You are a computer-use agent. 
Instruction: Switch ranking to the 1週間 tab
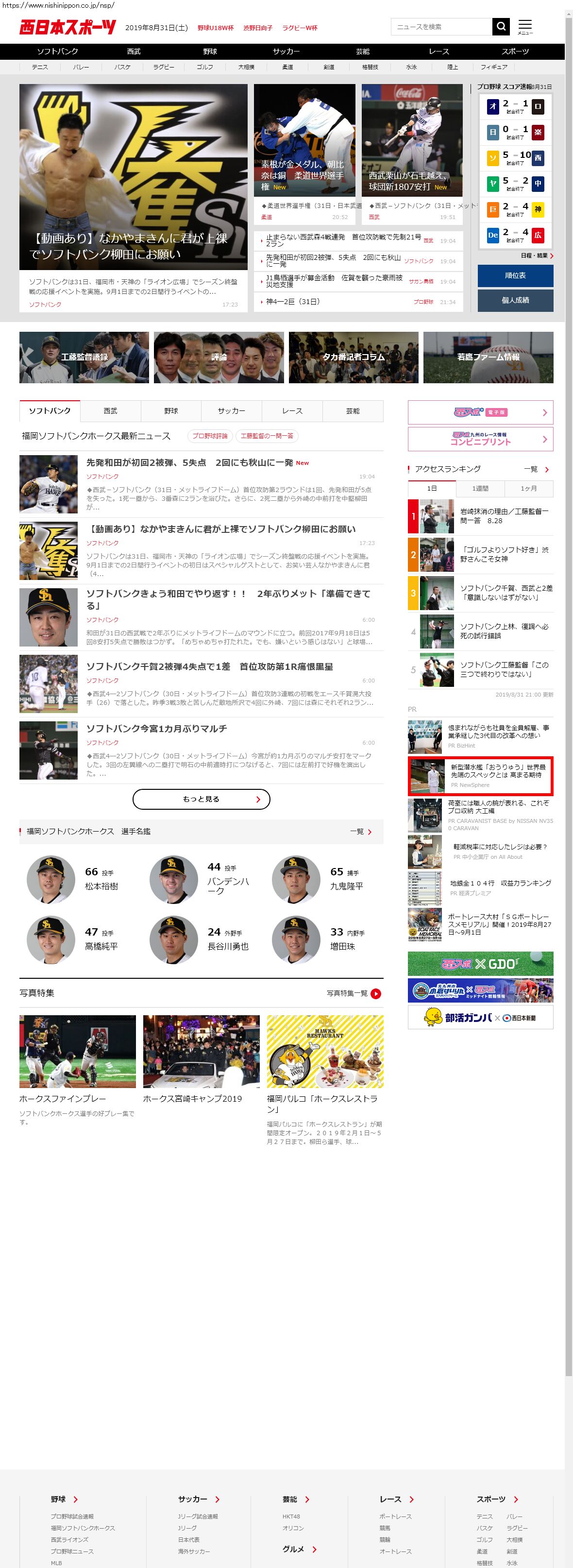click(481, 488)
